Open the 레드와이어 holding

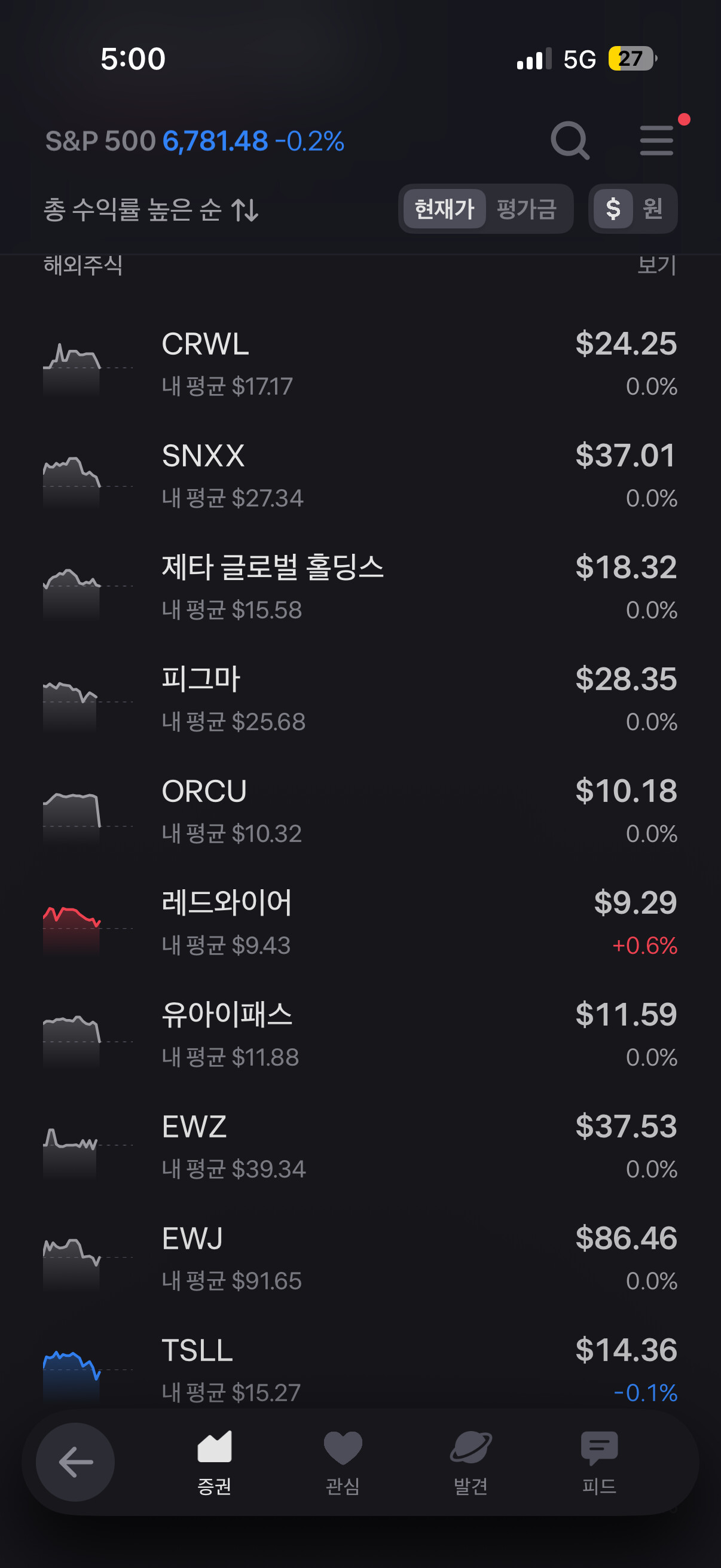(360, 923)
